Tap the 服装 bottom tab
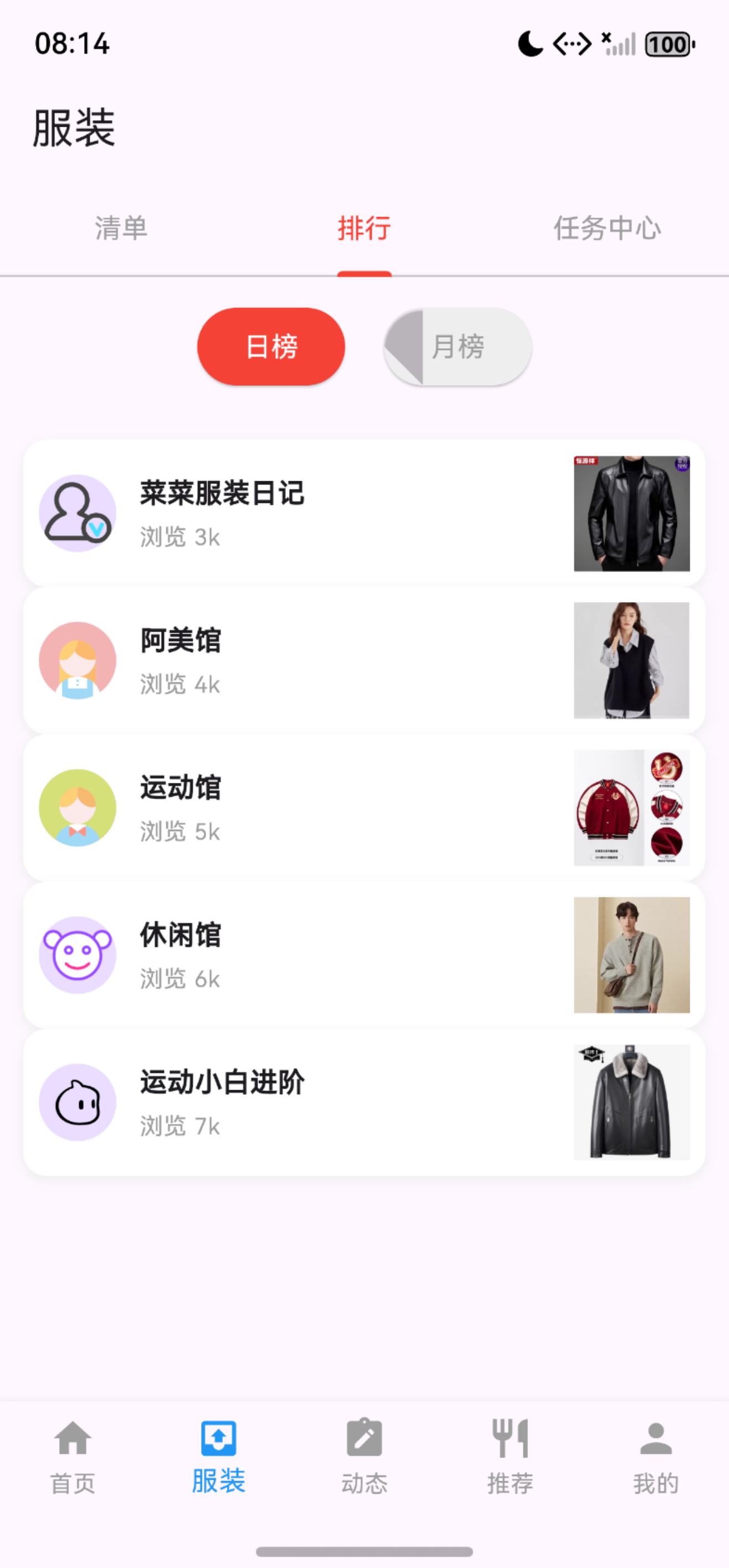The image size is (729, 1568). click(x=219, y=1457)
